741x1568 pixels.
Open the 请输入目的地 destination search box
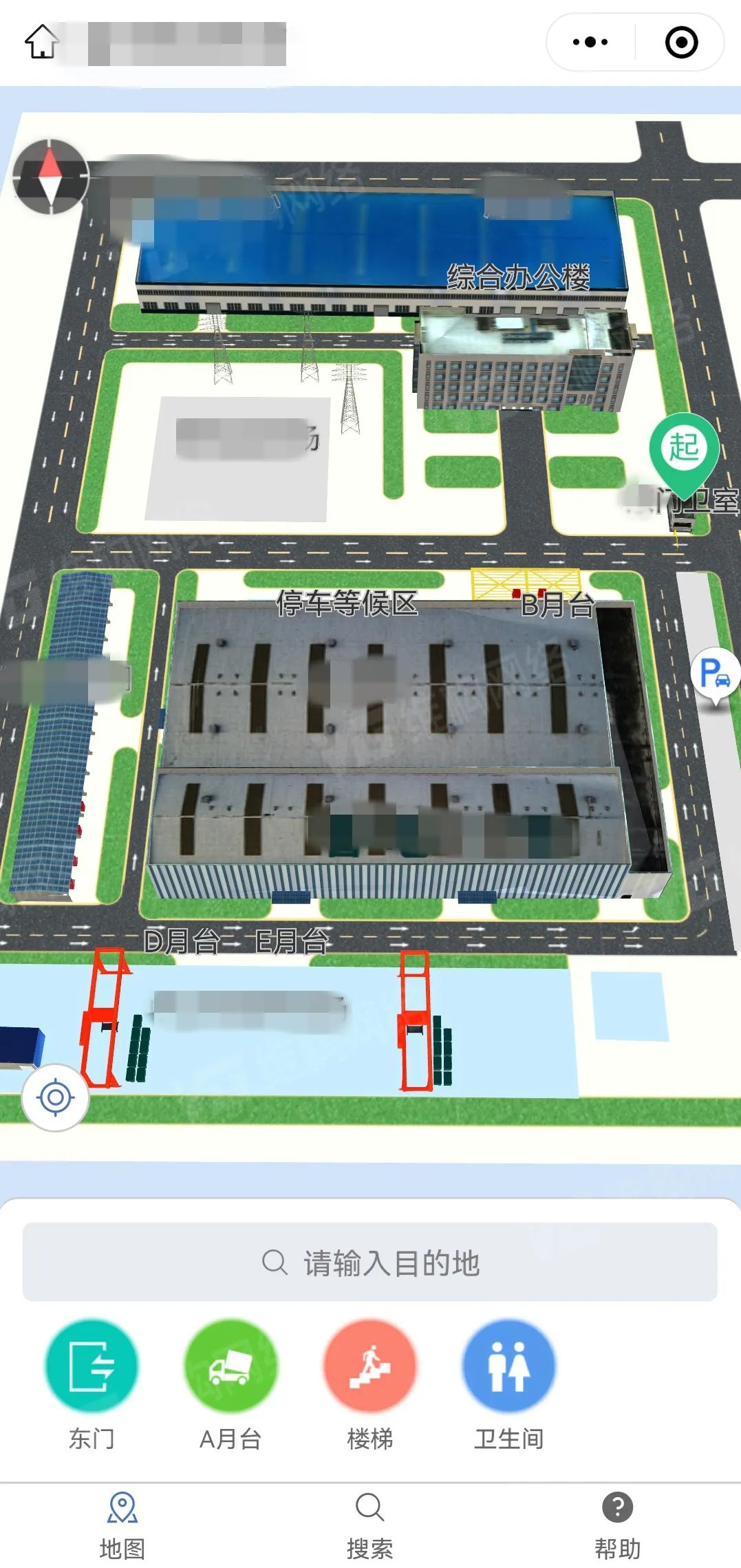[370, 1263]
